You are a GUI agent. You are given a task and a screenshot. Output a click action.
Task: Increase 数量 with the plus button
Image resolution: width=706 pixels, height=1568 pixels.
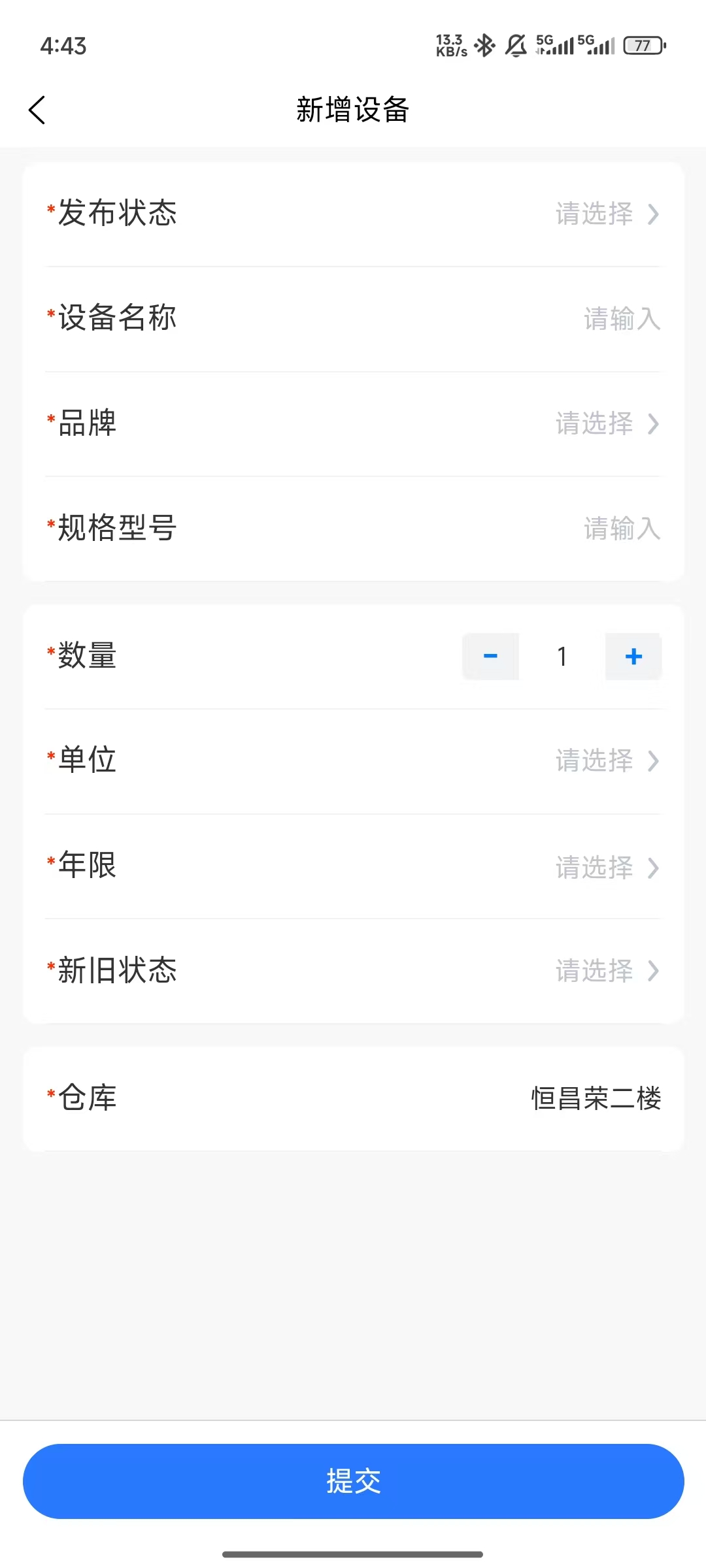pos(633,656)
